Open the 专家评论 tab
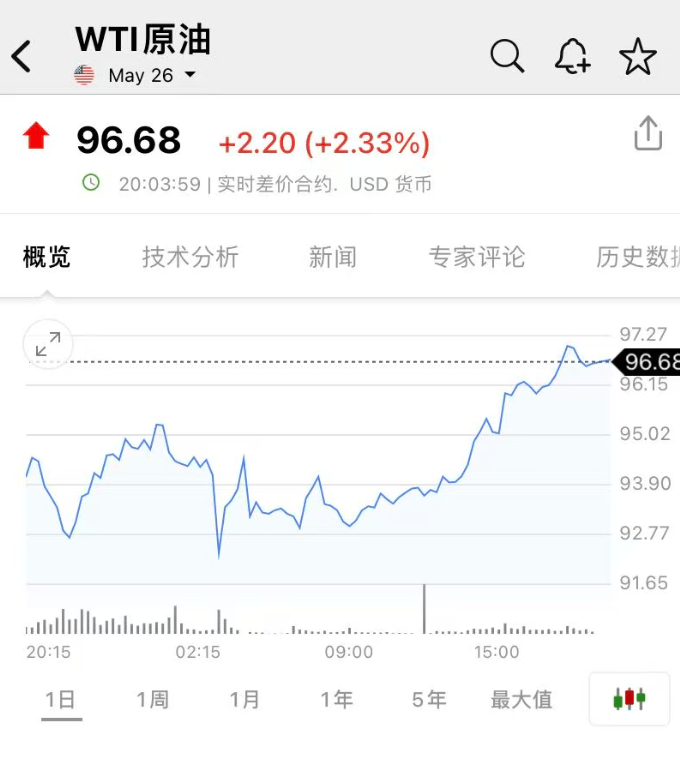This screenshot has width=680, height=774. pos(476,257)
